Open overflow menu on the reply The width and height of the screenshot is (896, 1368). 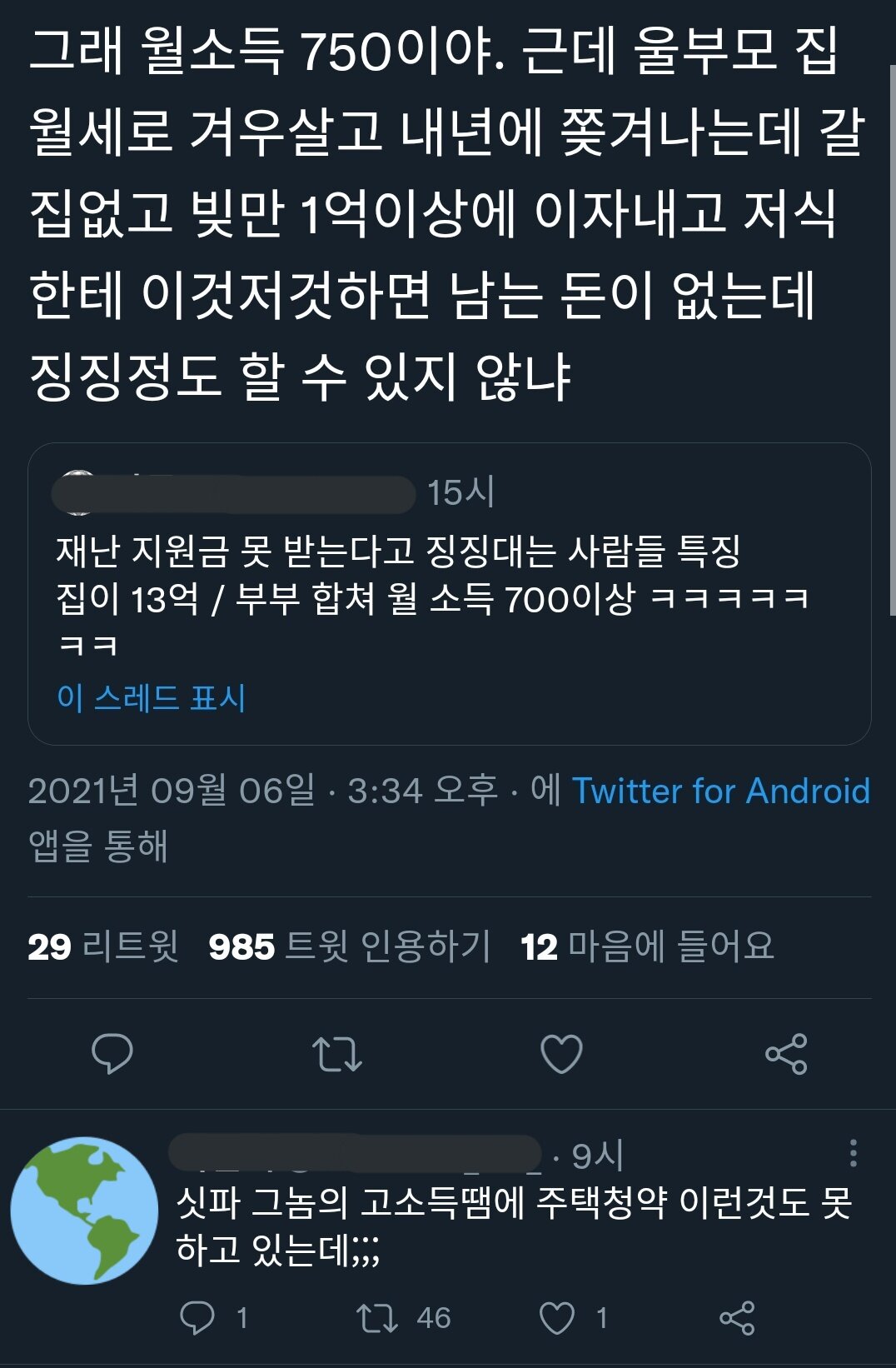click(x=853, y=1153)
